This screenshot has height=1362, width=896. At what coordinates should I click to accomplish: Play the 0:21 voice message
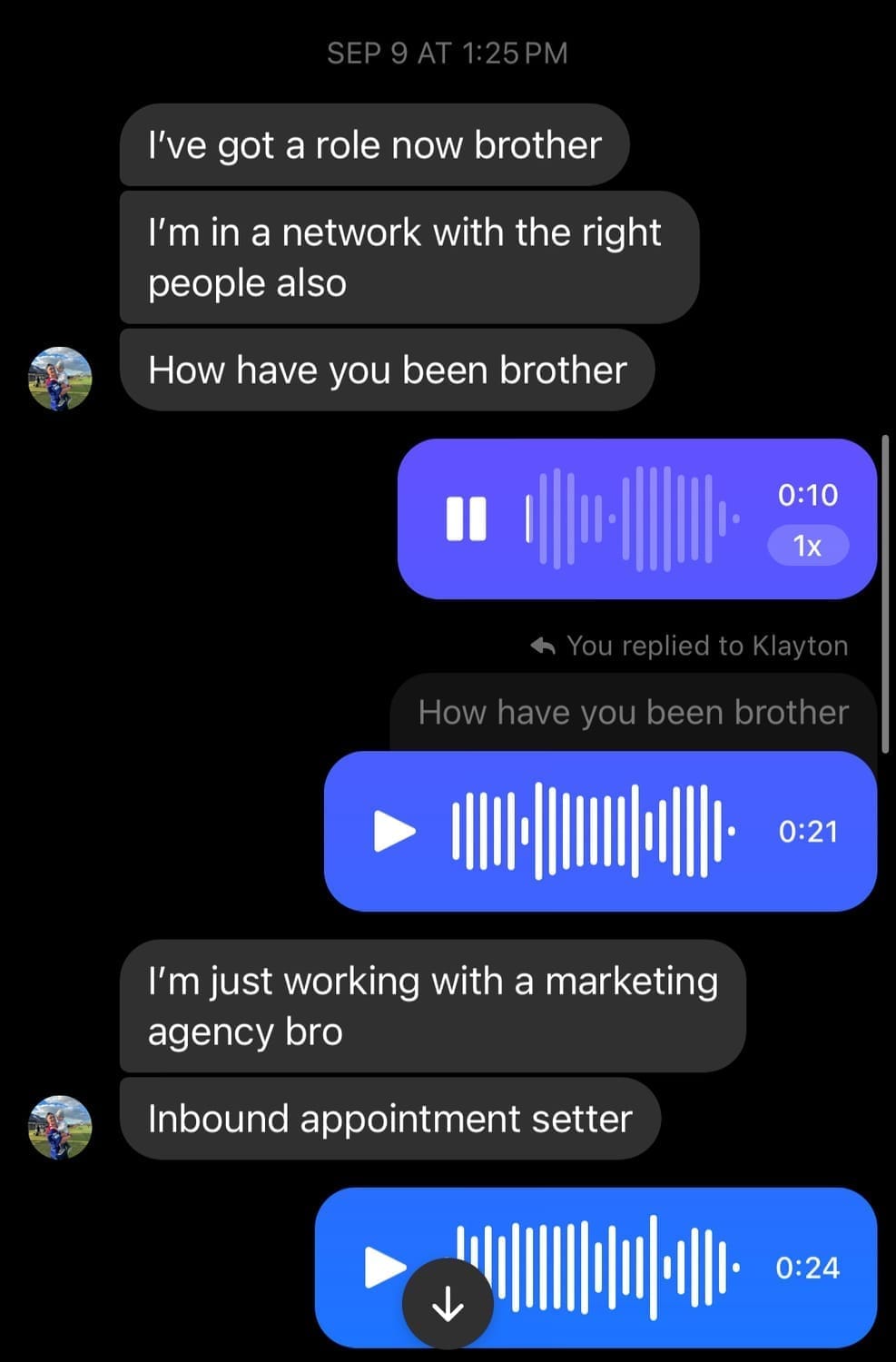[394, 831]
